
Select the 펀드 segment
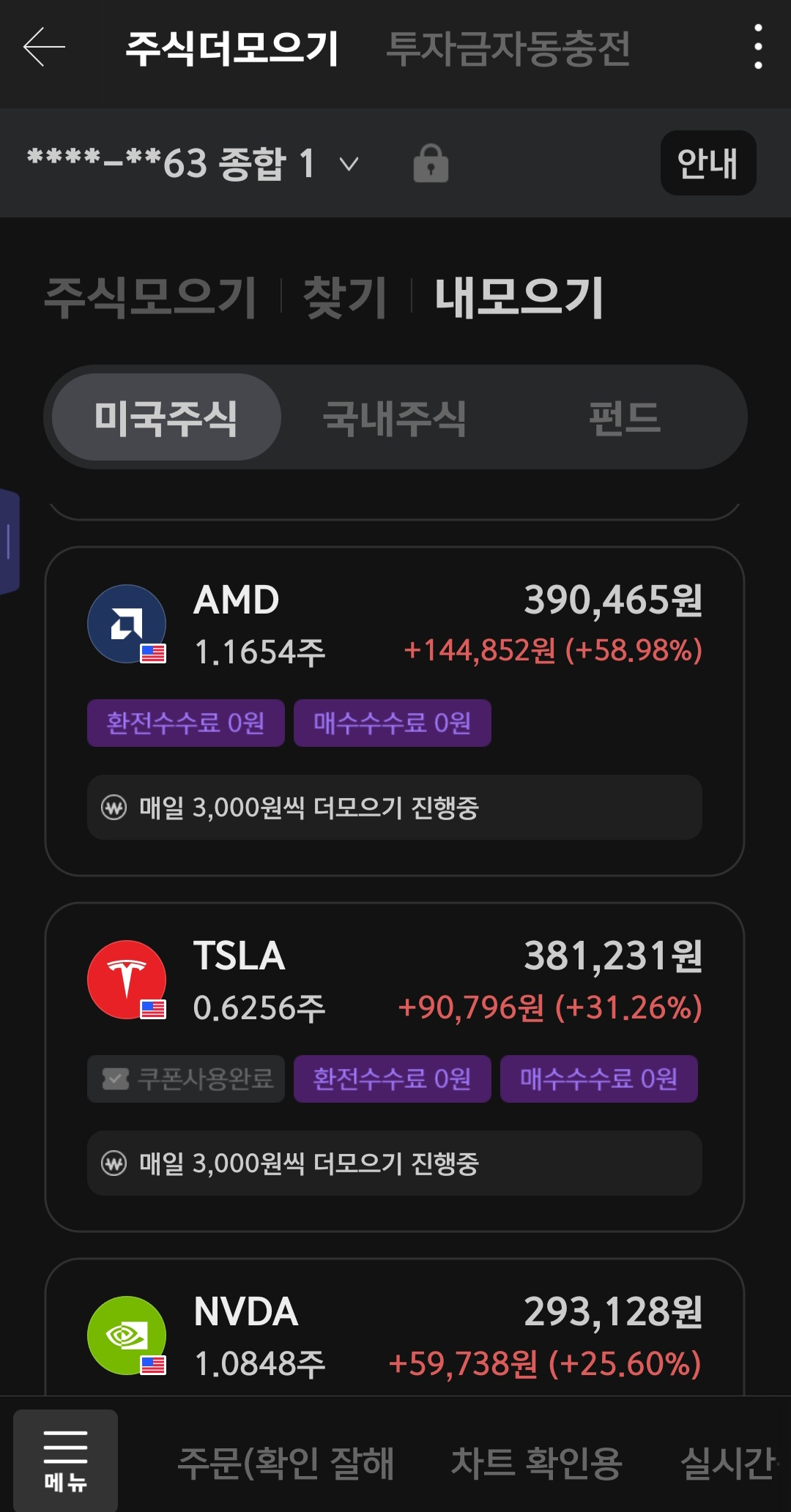pos(625,418)
